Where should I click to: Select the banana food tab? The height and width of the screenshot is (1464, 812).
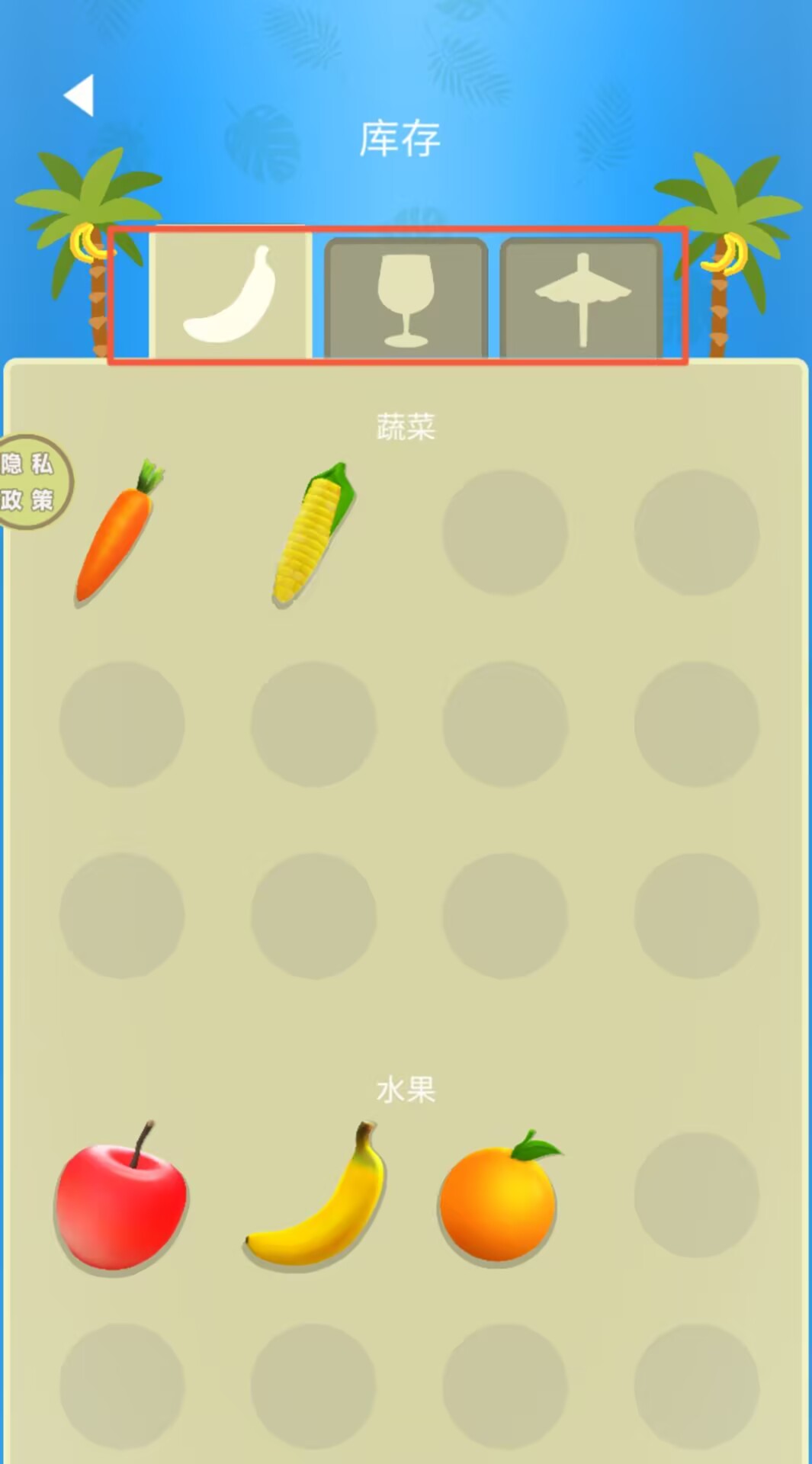pos(230,294)
